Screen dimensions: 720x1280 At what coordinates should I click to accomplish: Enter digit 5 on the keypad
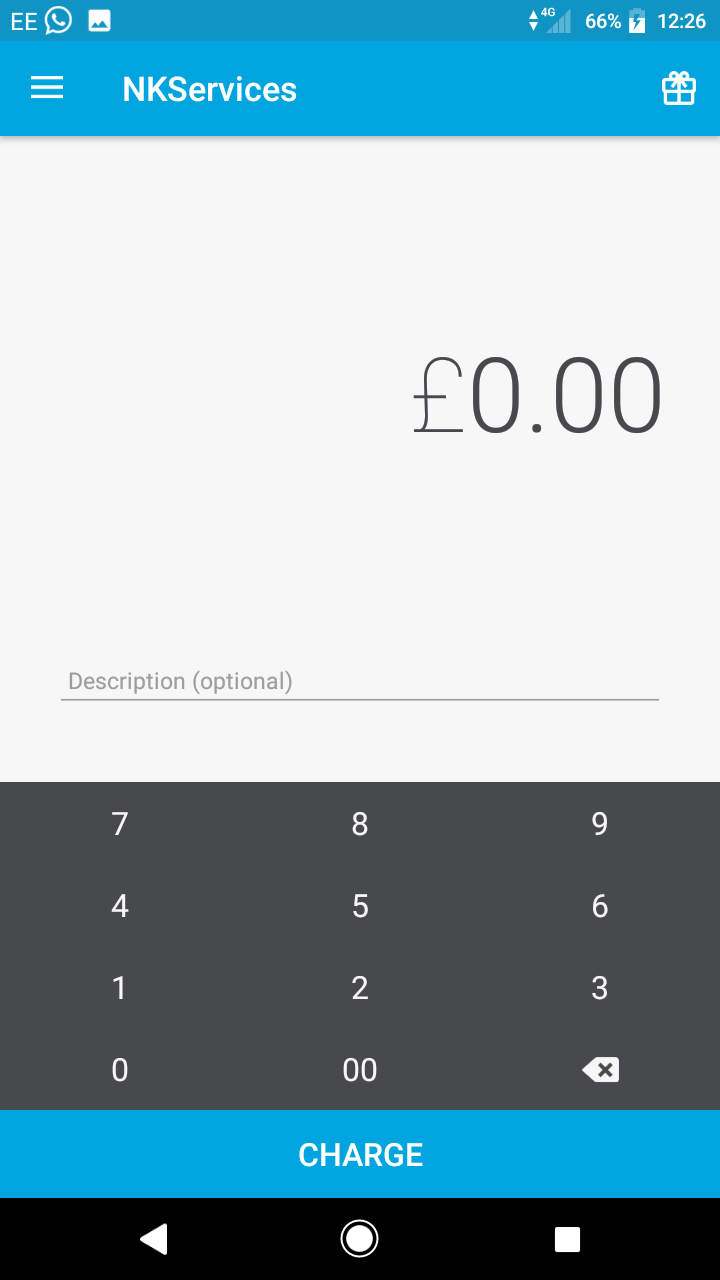click(x=360, y=906)
